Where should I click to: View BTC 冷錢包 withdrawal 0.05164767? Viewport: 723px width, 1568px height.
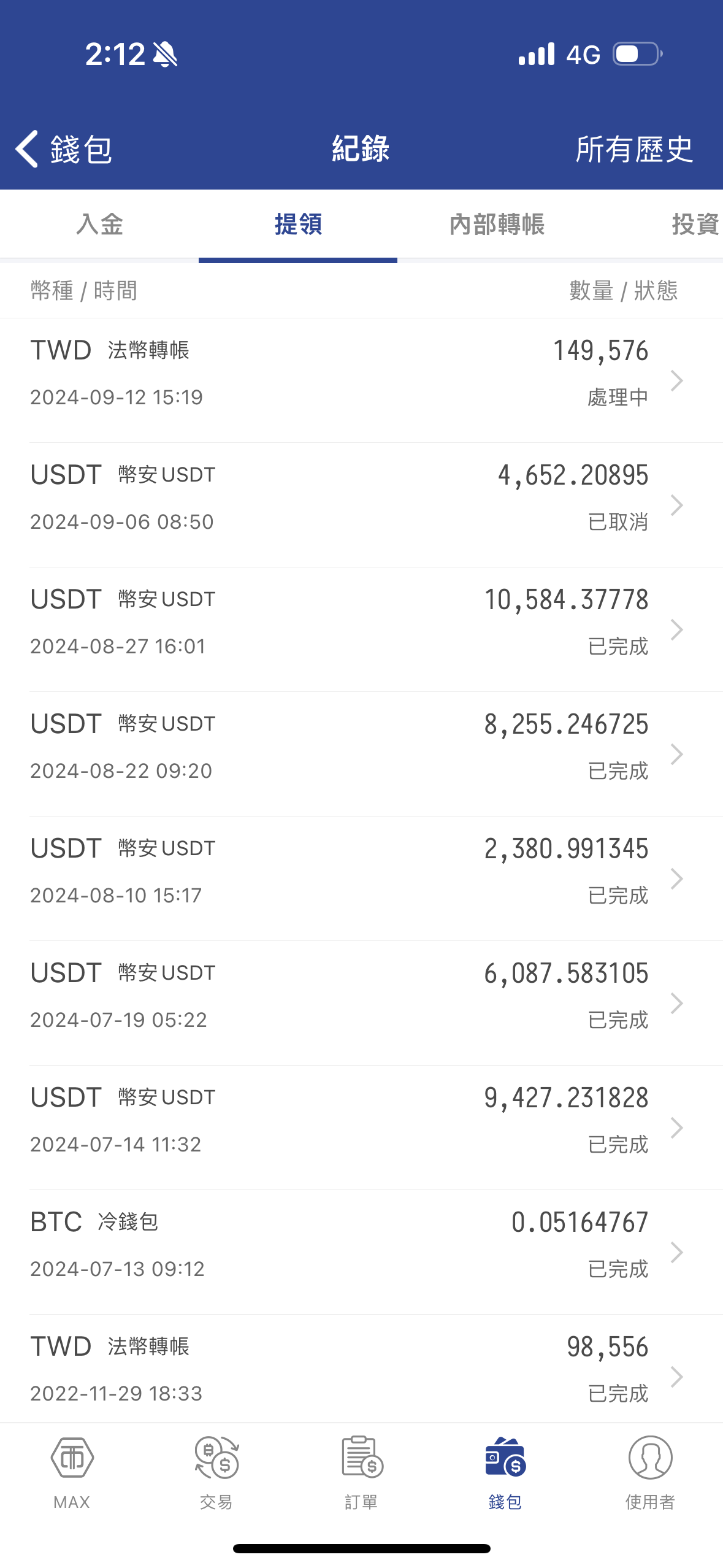point(361,1252)
